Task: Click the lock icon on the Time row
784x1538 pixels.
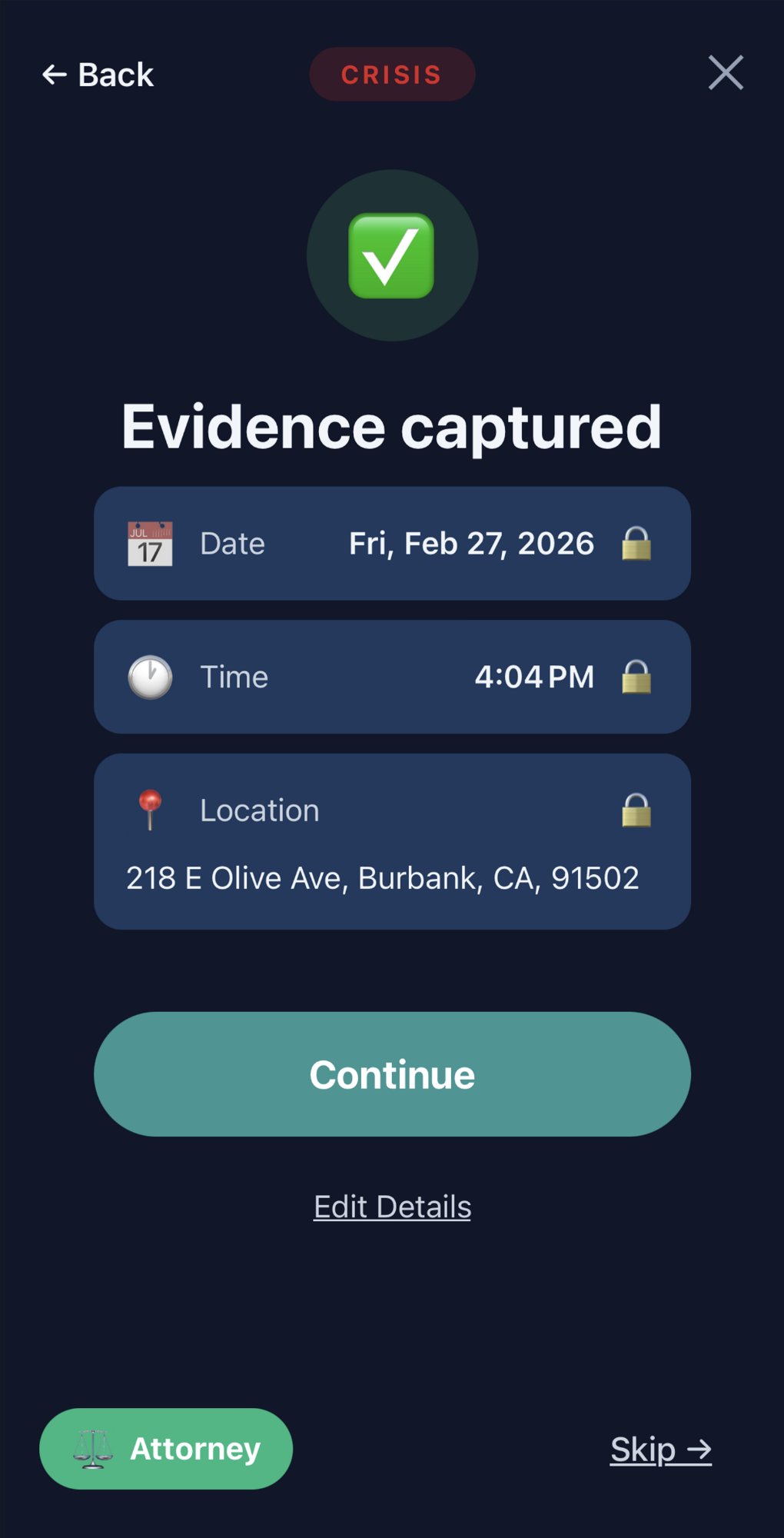Action: click(638, 676)
